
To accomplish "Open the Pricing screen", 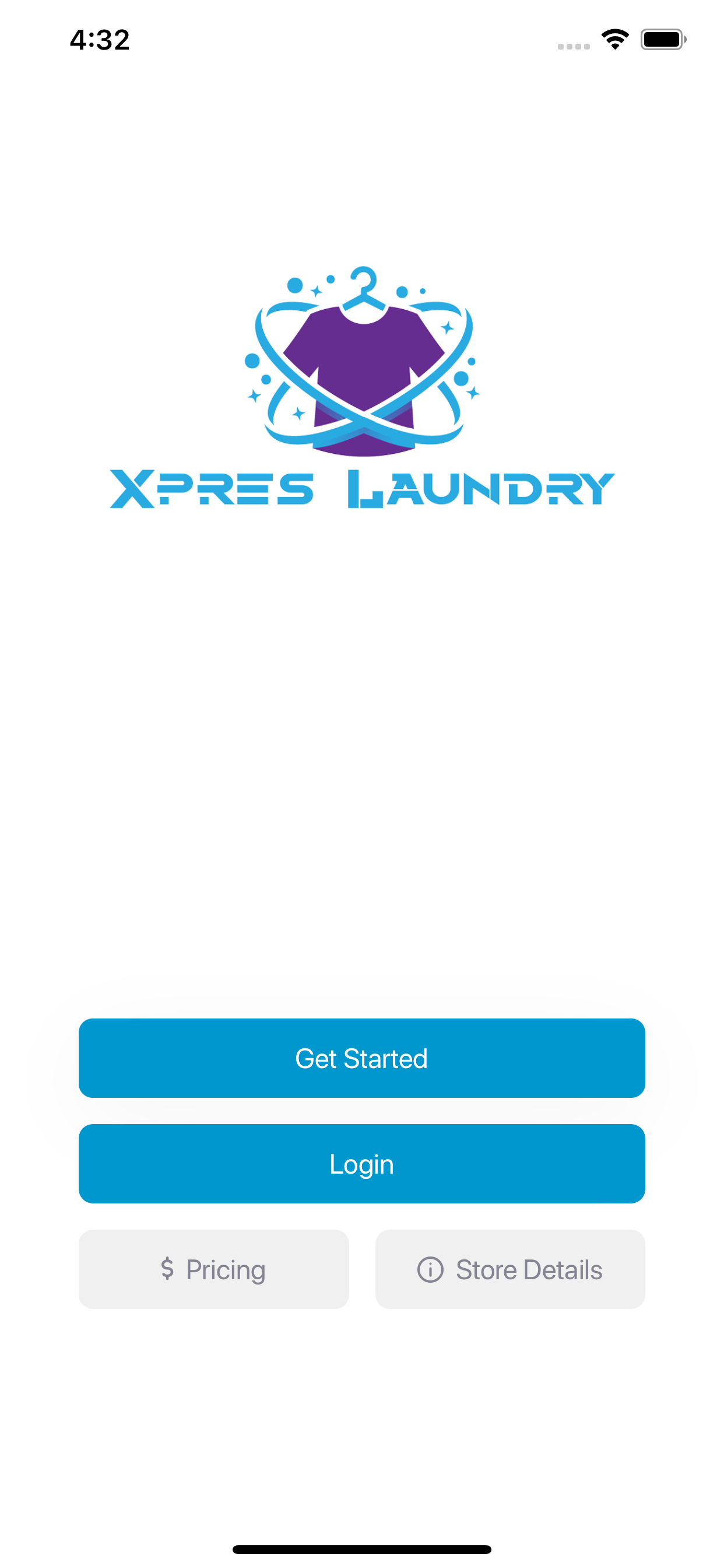I will coord(212,1270).
